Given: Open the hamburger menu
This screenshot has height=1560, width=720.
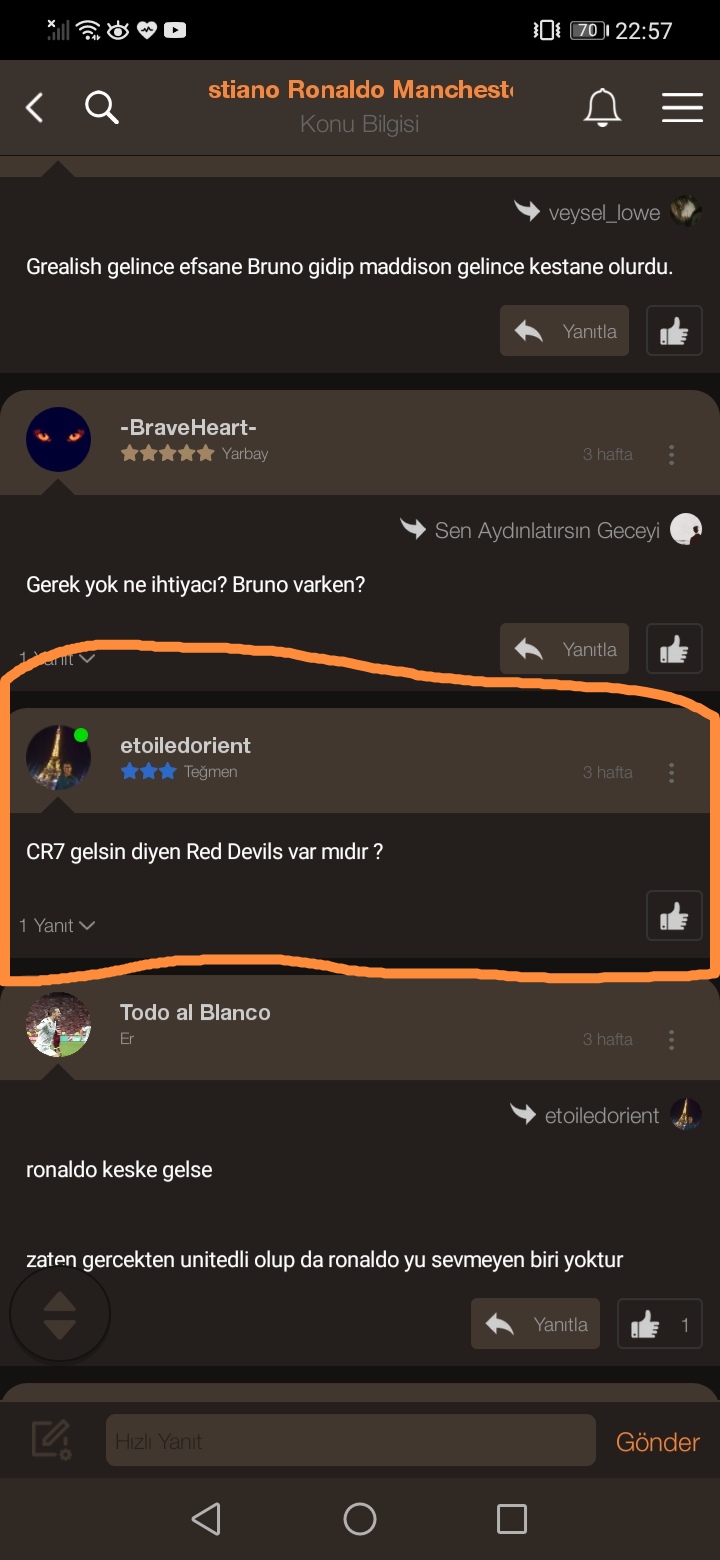Looking at the screenshot, I should (x=682, y=107).
